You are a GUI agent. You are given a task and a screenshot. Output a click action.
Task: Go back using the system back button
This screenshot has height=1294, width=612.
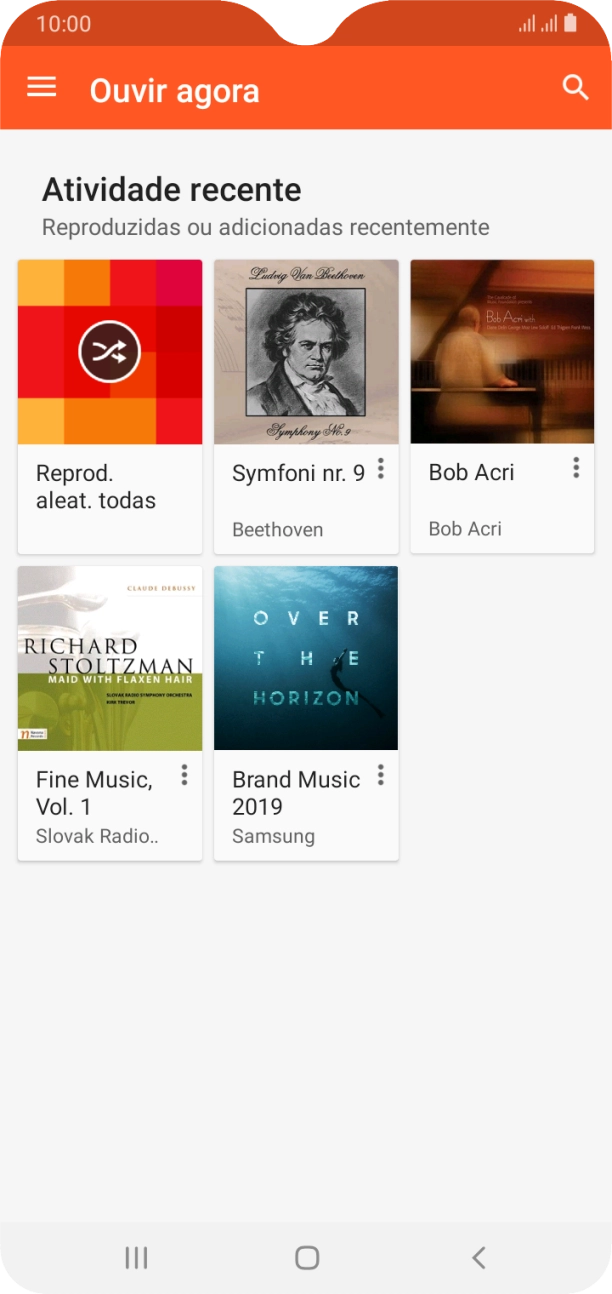point(478,1258)
